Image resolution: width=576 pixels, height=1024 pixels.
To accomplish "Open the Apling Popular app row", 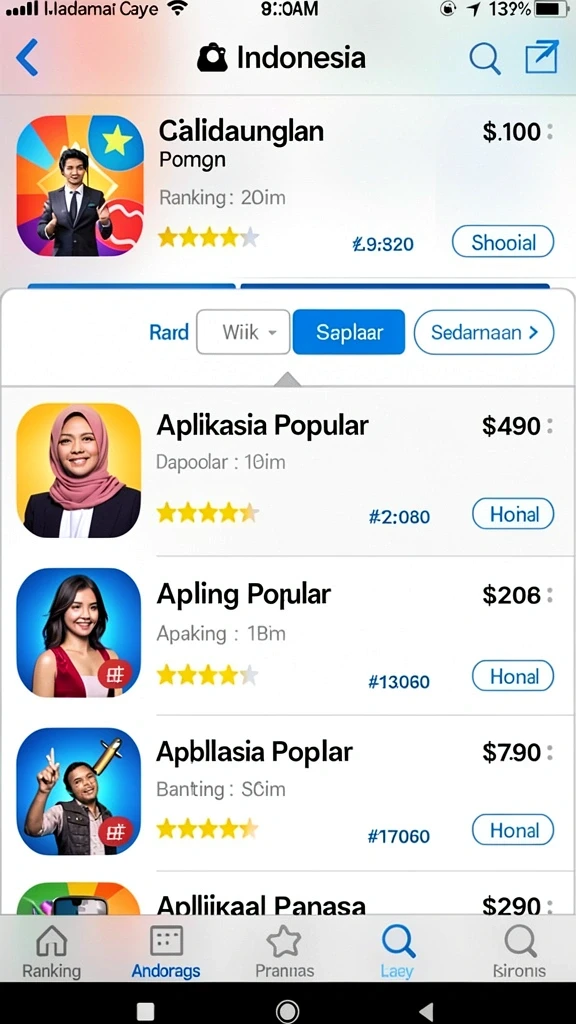I will point(288,635).
